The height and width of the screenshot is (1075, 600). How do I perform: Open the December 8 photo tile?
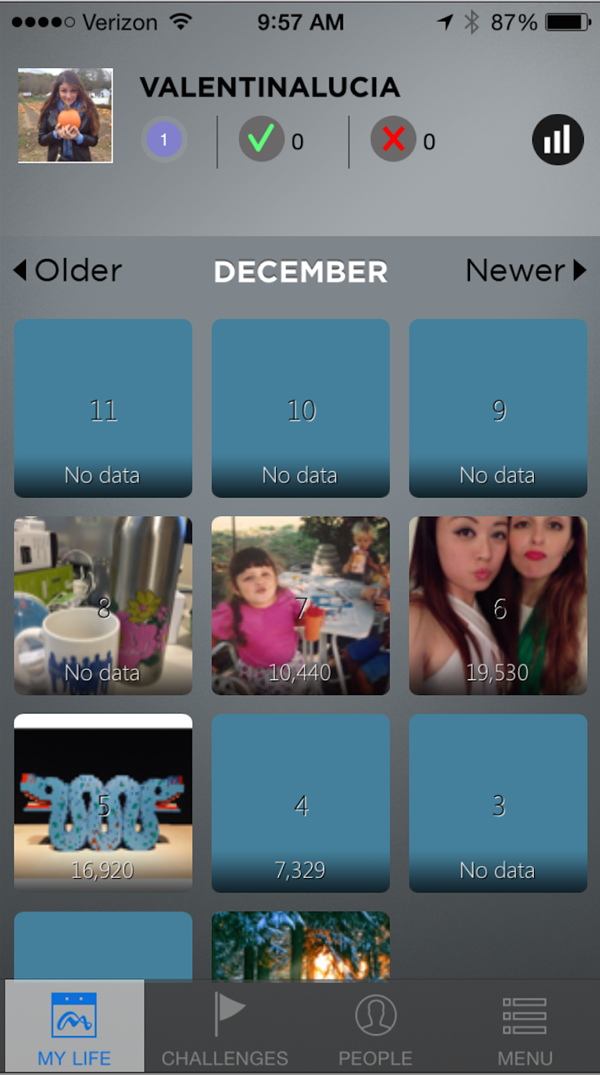(x=103, y=605)
